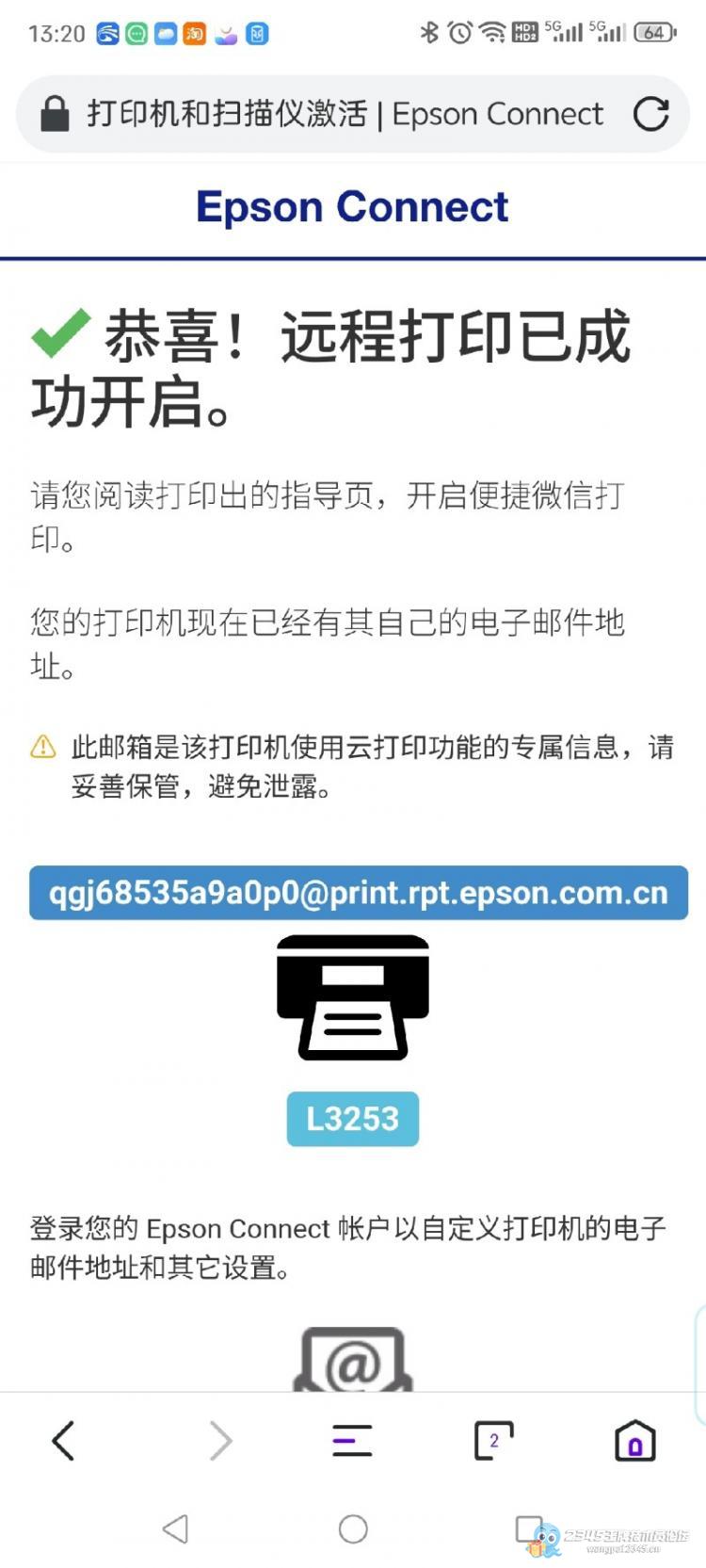This screenshot has width=706, height=1568.
Task: Tap the system back triangle
Action: point(176,1528)
